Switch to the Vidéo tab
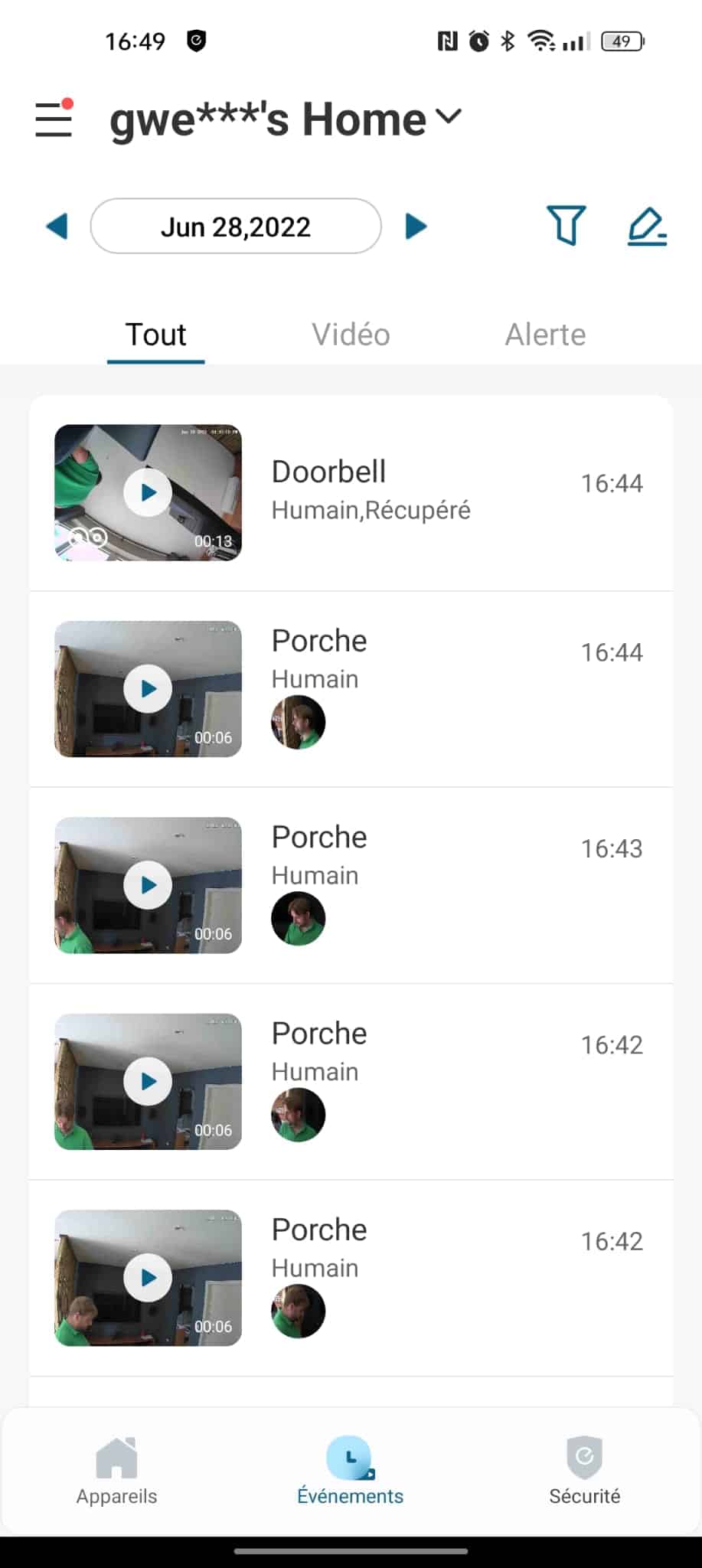The height and width of the screenshot is (1568, 702). coord(351,335)
